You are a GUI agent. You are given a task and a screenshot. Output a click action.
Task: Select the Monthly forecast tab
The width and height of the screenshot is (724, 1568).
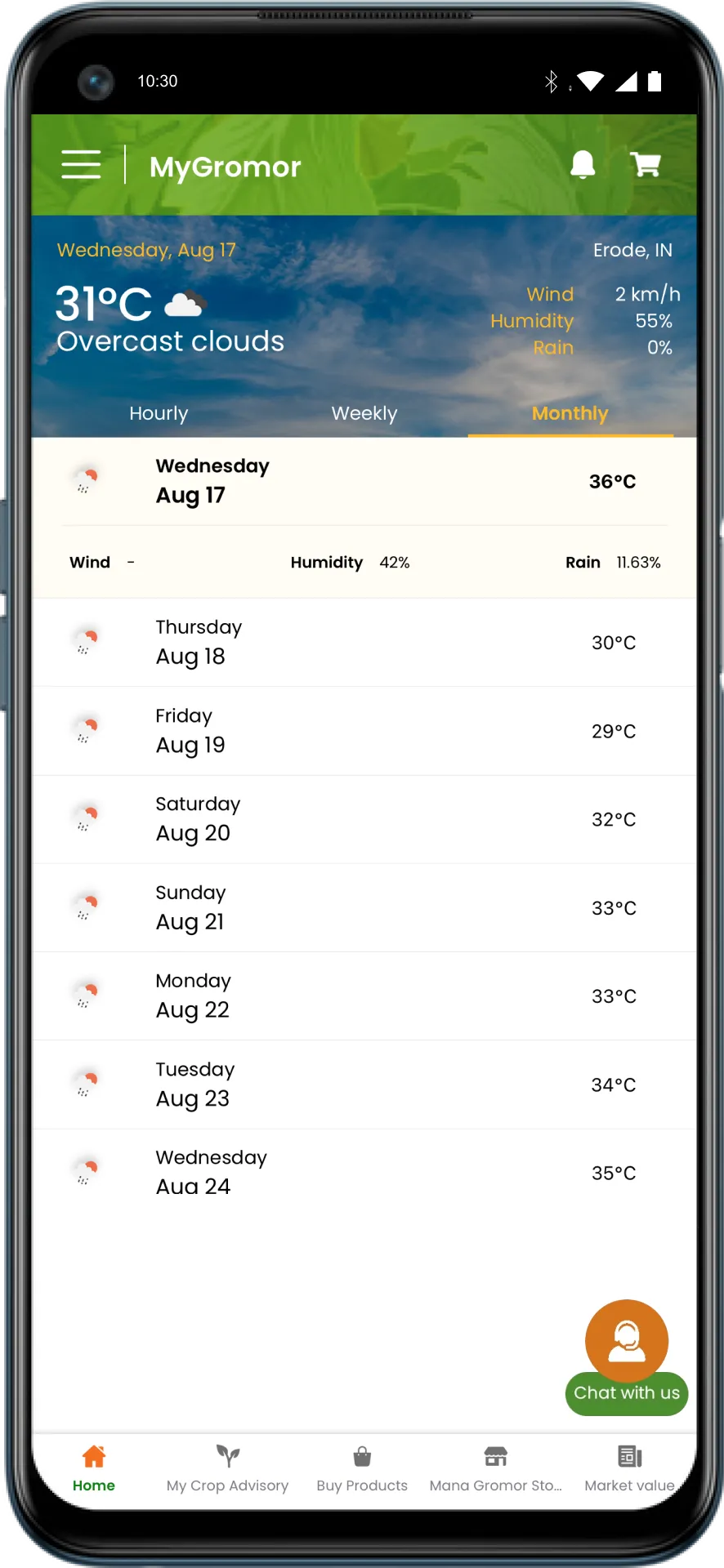pyautogui.click(x=570, y=413)
